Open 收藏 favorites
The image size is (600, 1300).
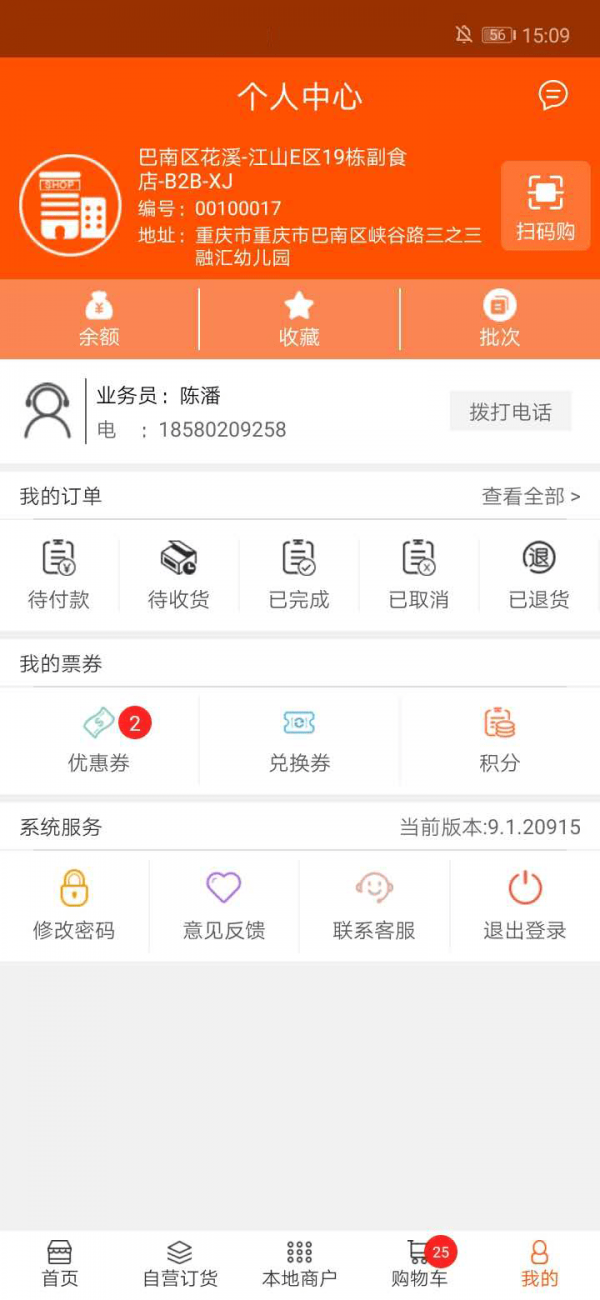299,320
